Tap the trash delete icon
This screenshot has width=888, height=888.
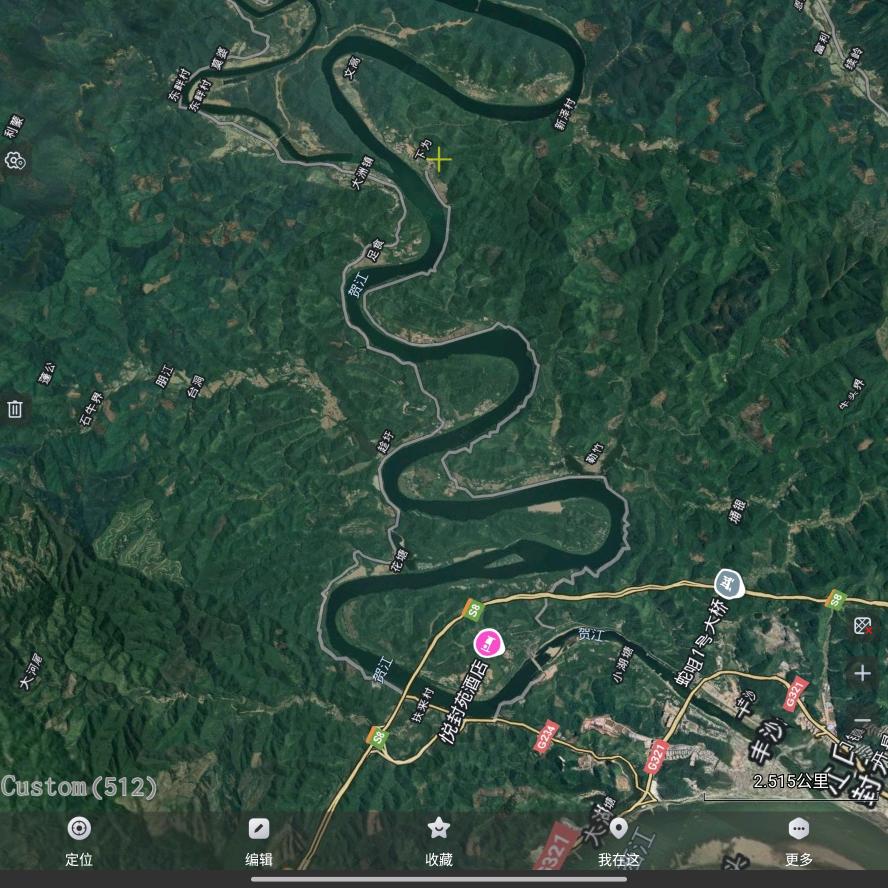click(15, 409)
